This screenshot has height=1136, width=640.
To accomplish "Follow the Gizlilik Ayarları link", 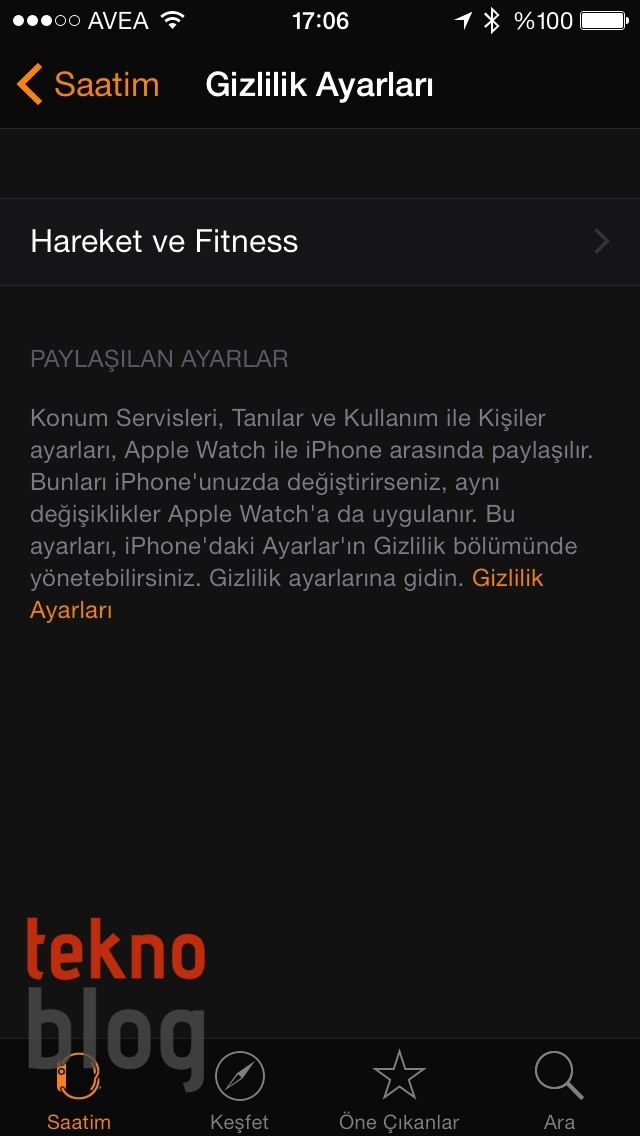I will point(507,579).
